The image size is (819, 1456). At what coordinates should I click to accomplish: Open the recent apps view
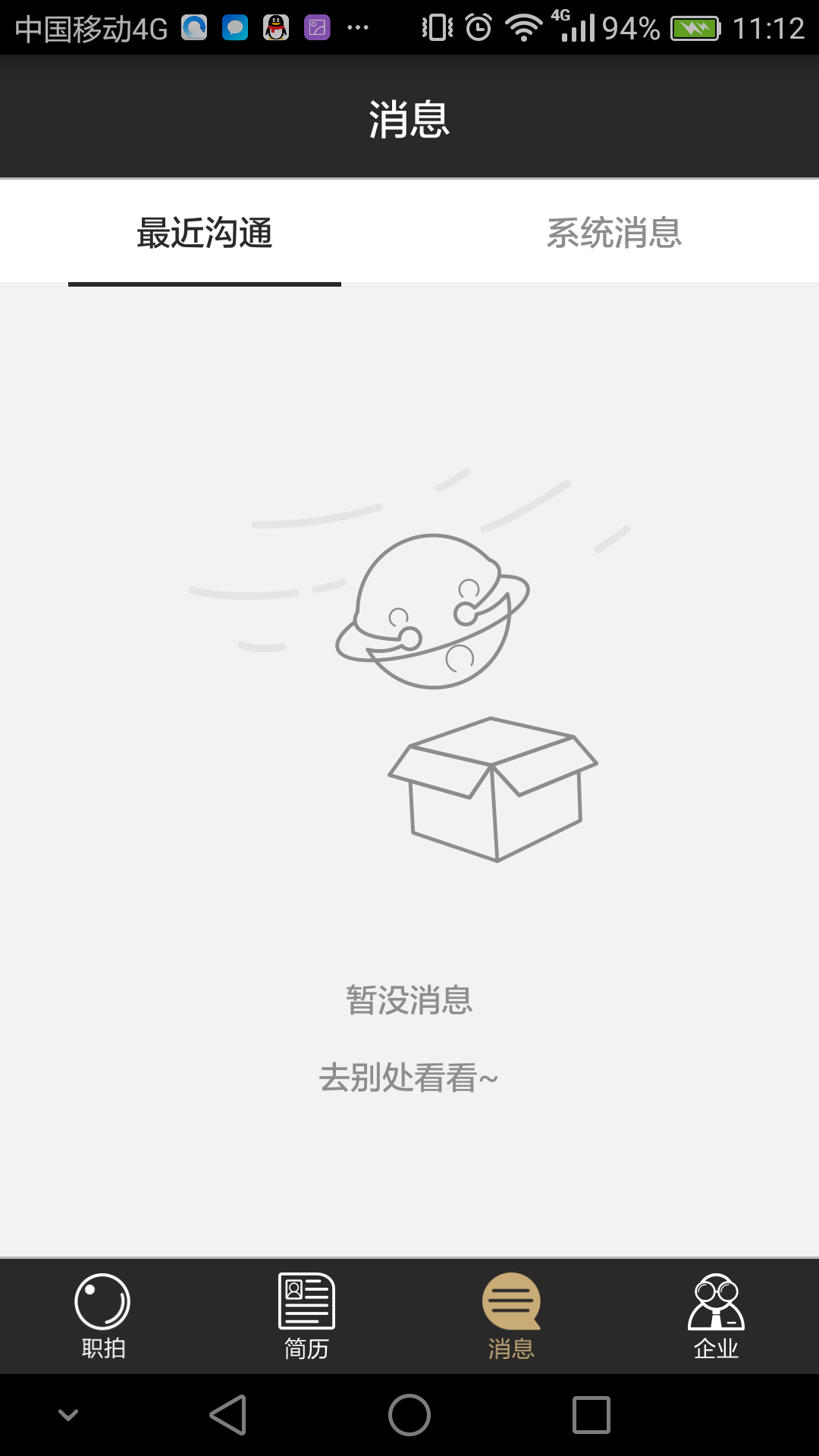pos(591,1415)
